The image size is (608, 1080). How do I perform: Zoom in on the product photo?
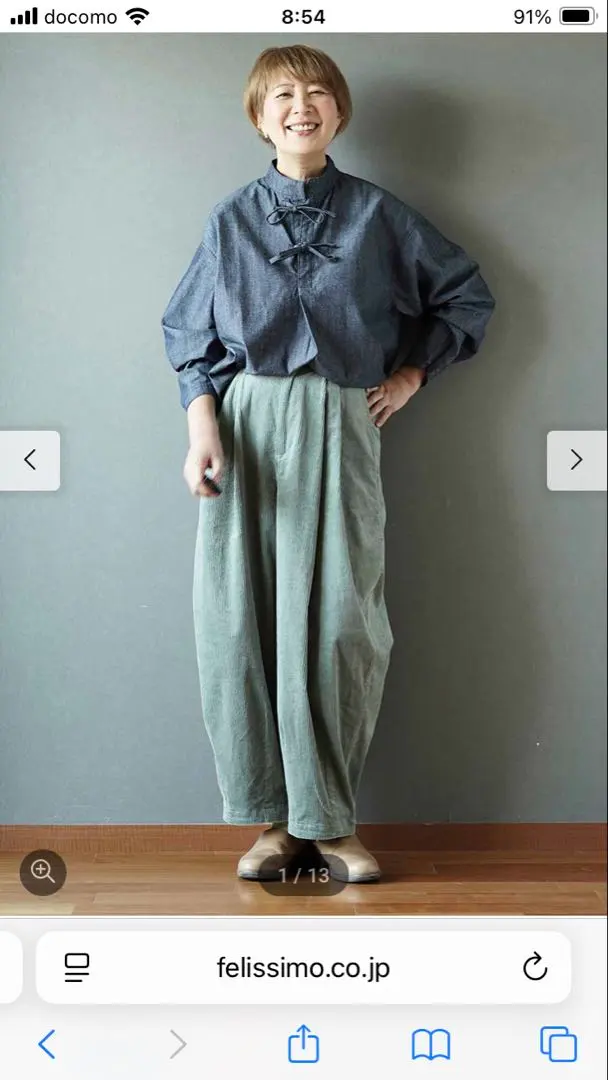(x=43, y=871)
